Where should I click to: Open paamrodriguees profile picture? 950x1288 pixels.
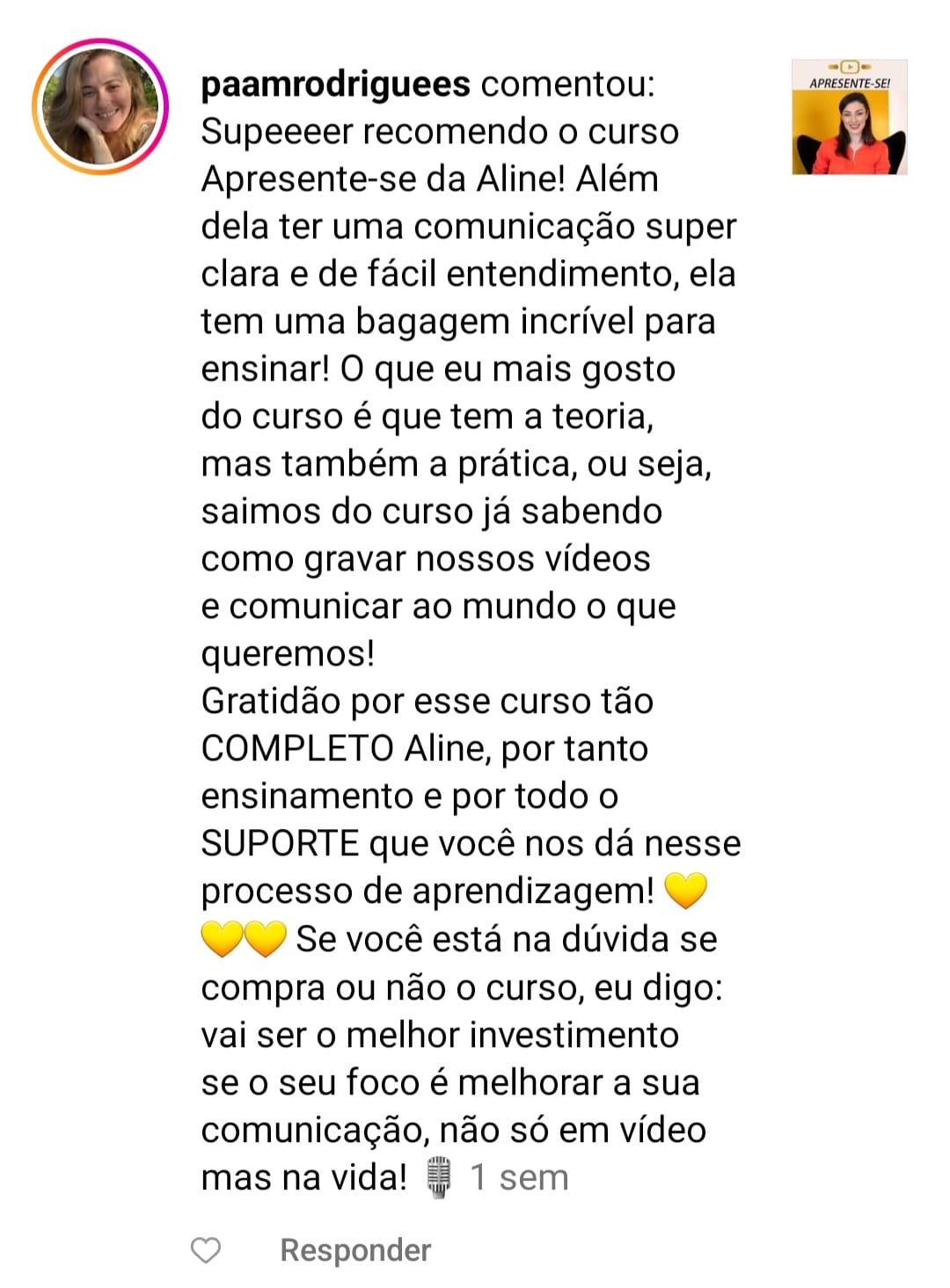coord(100,106)
